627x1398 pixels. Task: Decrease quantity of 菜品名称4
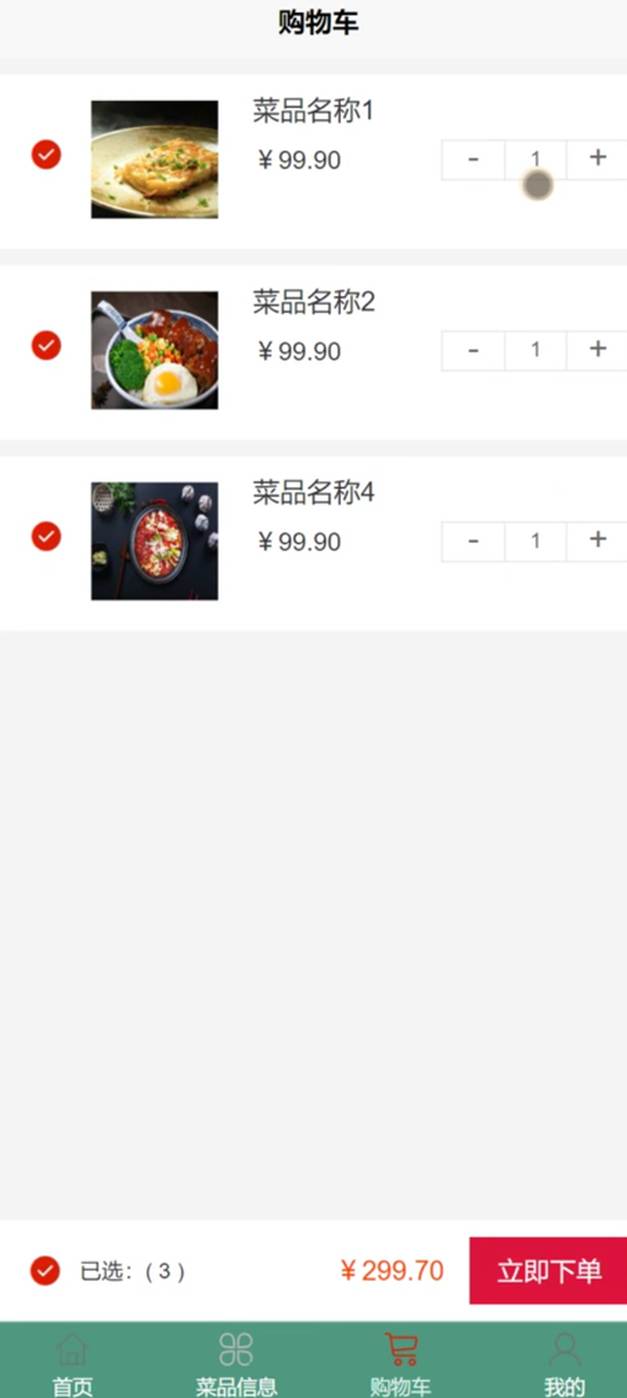(x=473, y=541)
